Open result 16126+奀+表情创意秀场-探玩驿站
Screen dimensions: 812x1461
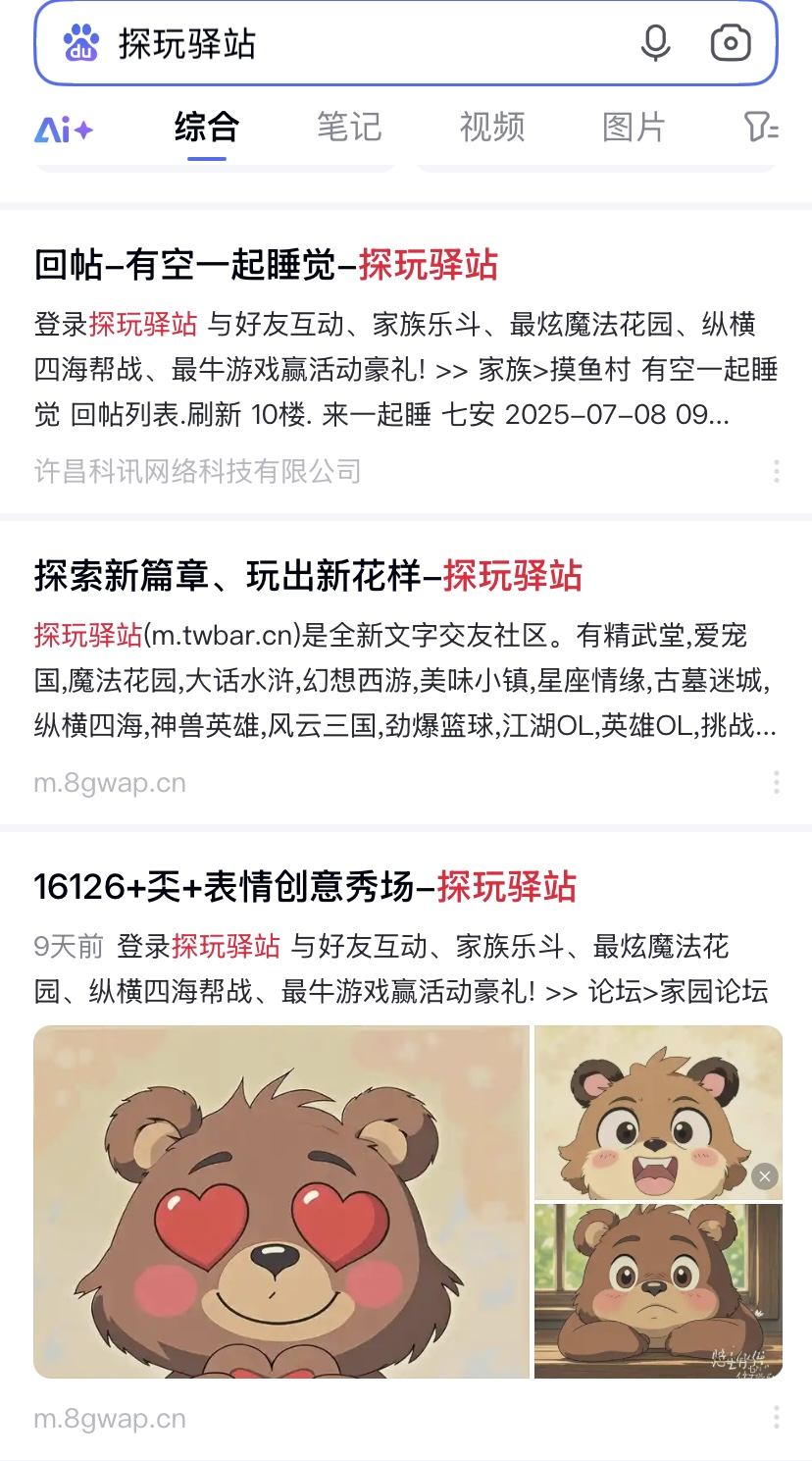tap(305, 886)
